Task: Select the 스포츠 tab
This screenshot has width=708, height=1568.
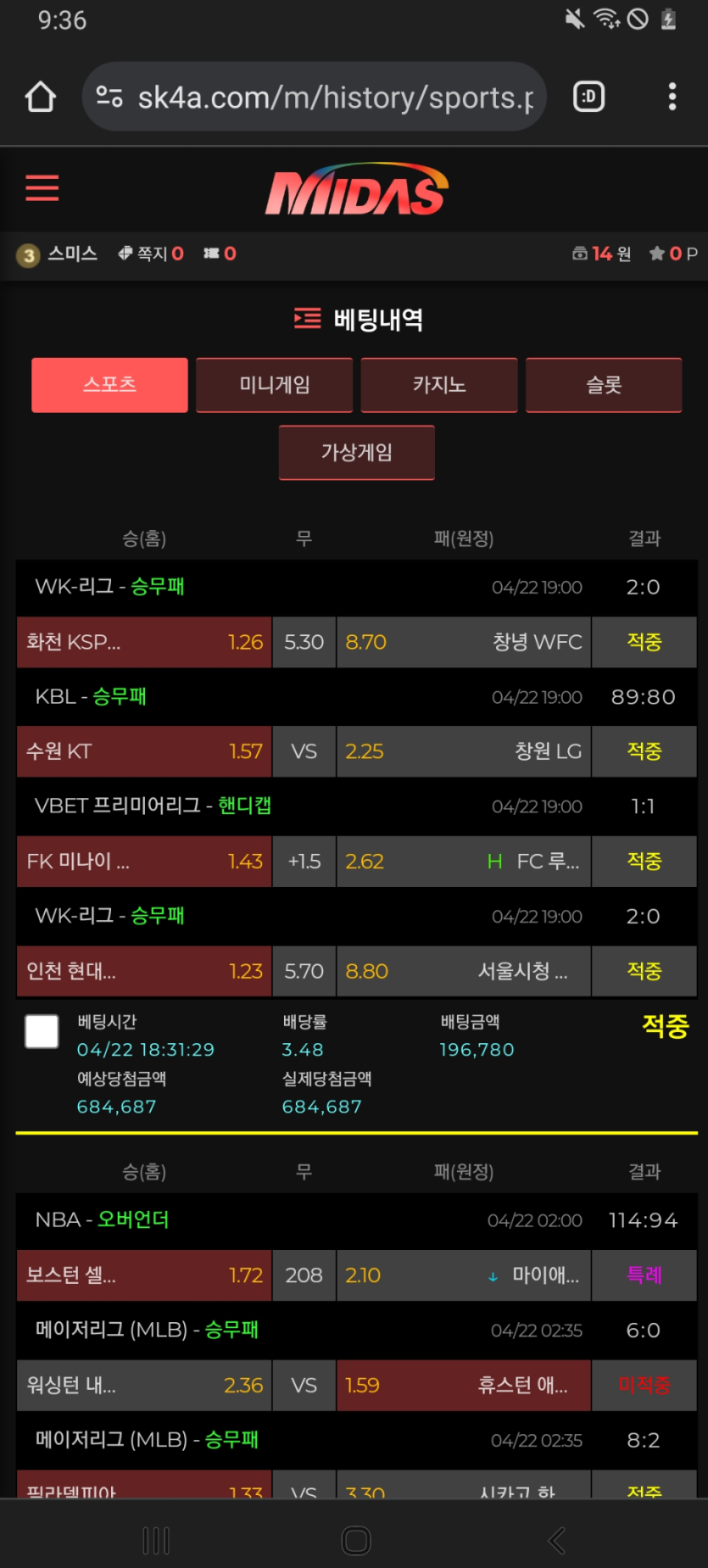Action: 109,385
